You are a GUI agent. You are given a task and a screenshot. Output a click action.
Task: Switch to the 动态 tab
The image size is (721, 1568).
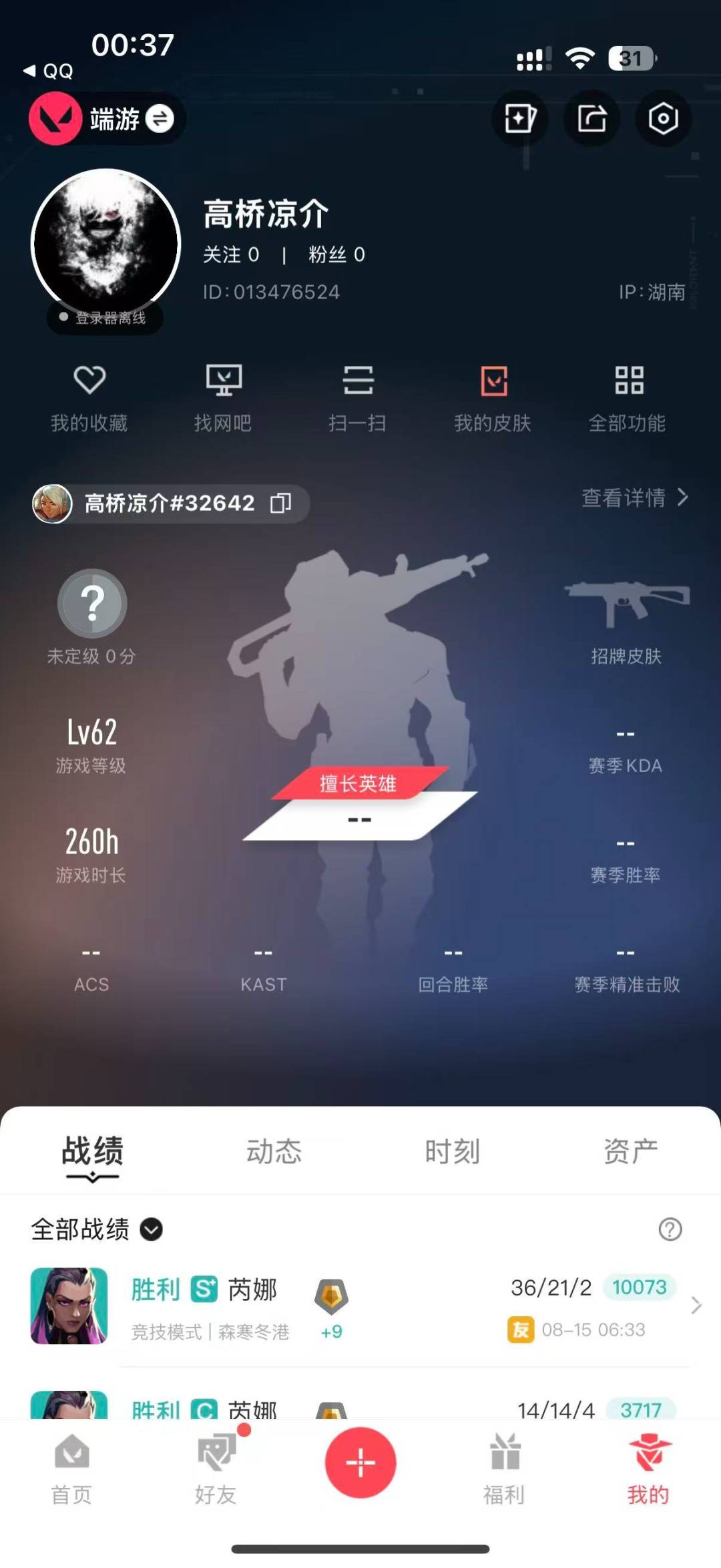point(274,1151)
